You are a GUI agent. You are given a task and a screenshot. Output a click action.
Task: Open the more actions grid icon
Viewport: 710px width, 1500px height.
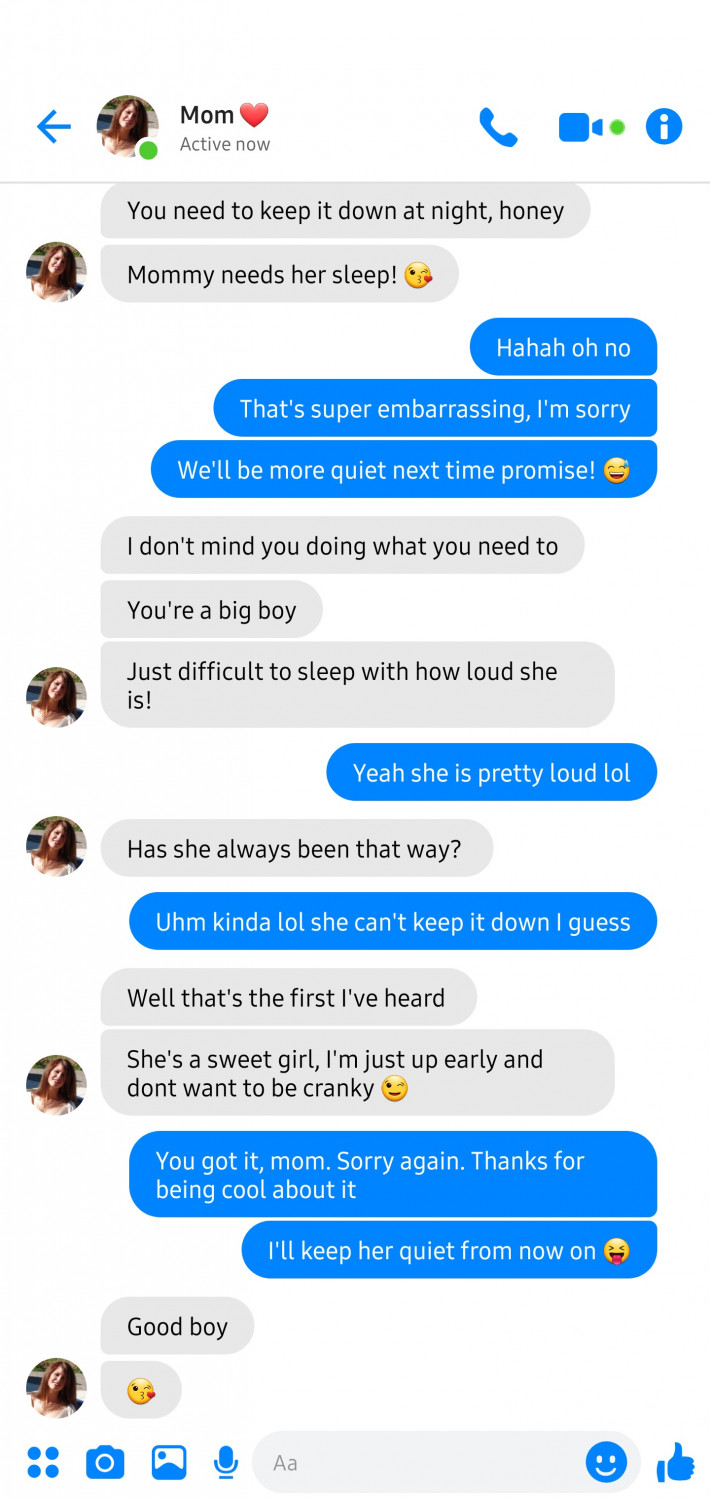coord(43,1463)
